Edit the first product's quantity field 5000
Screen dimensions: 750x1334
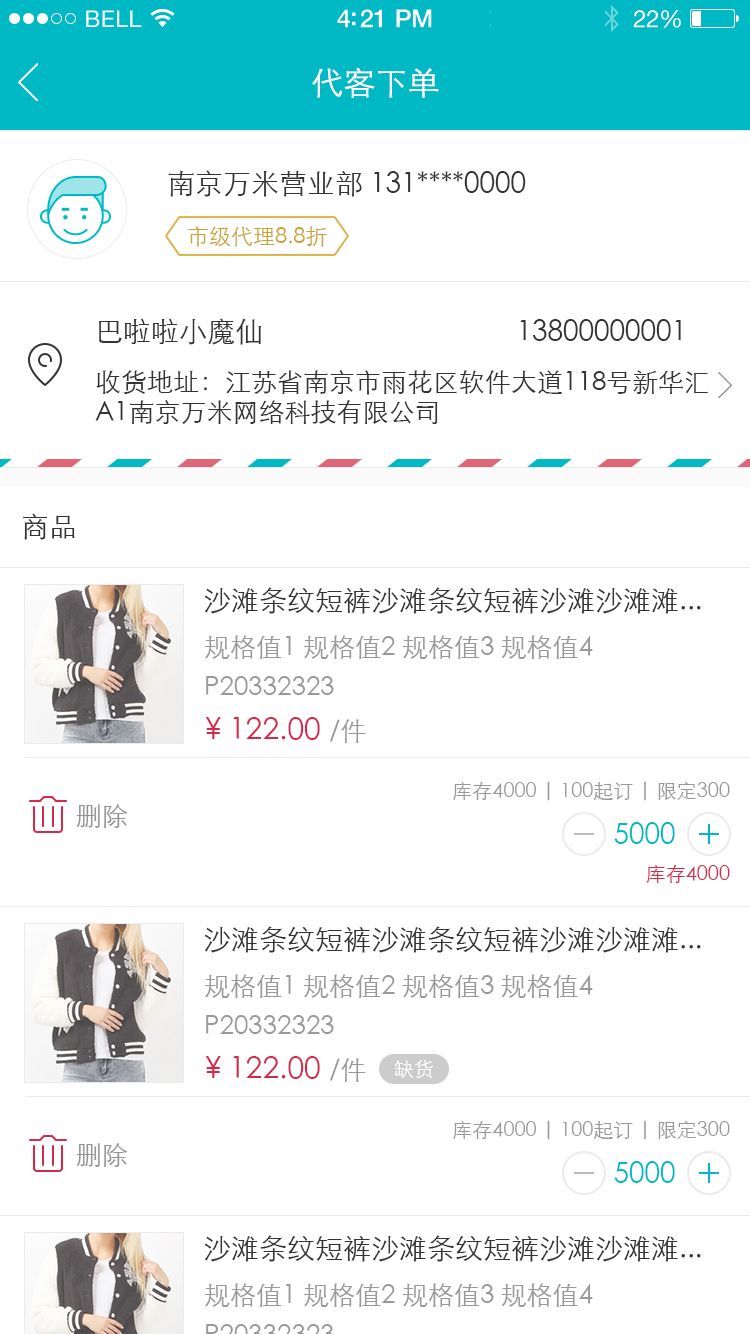(645, 834)
